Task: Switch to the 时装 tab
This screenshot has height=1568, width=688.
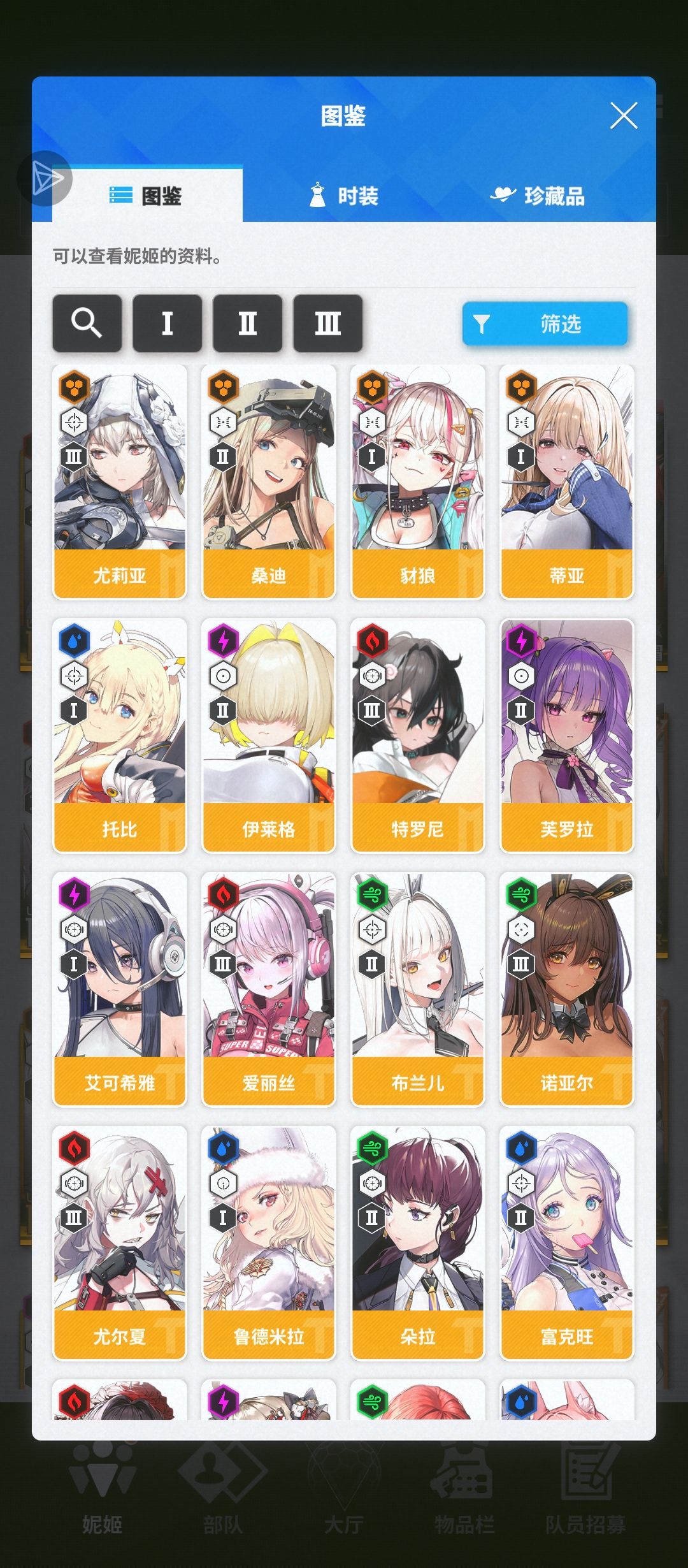Action: (344, 196)
